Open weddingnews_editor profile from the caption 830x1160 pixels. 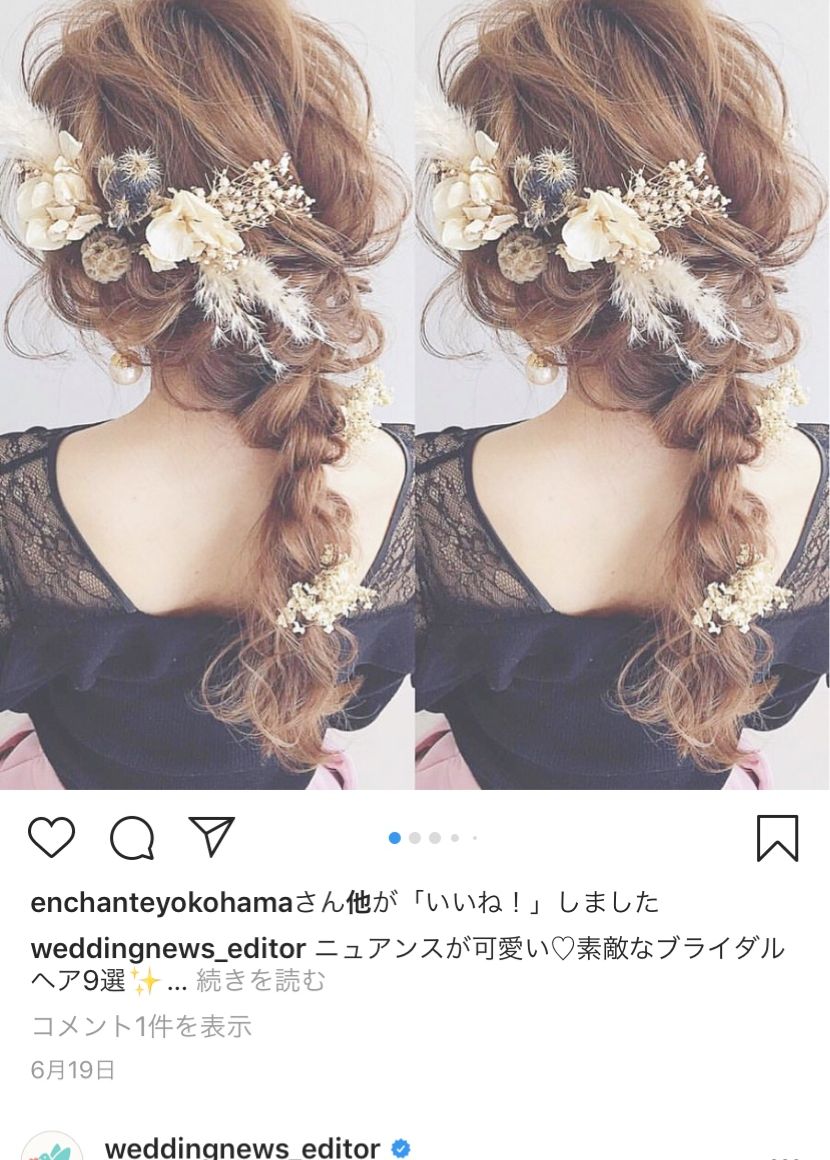pyautogui.click(x=168, y=949)
